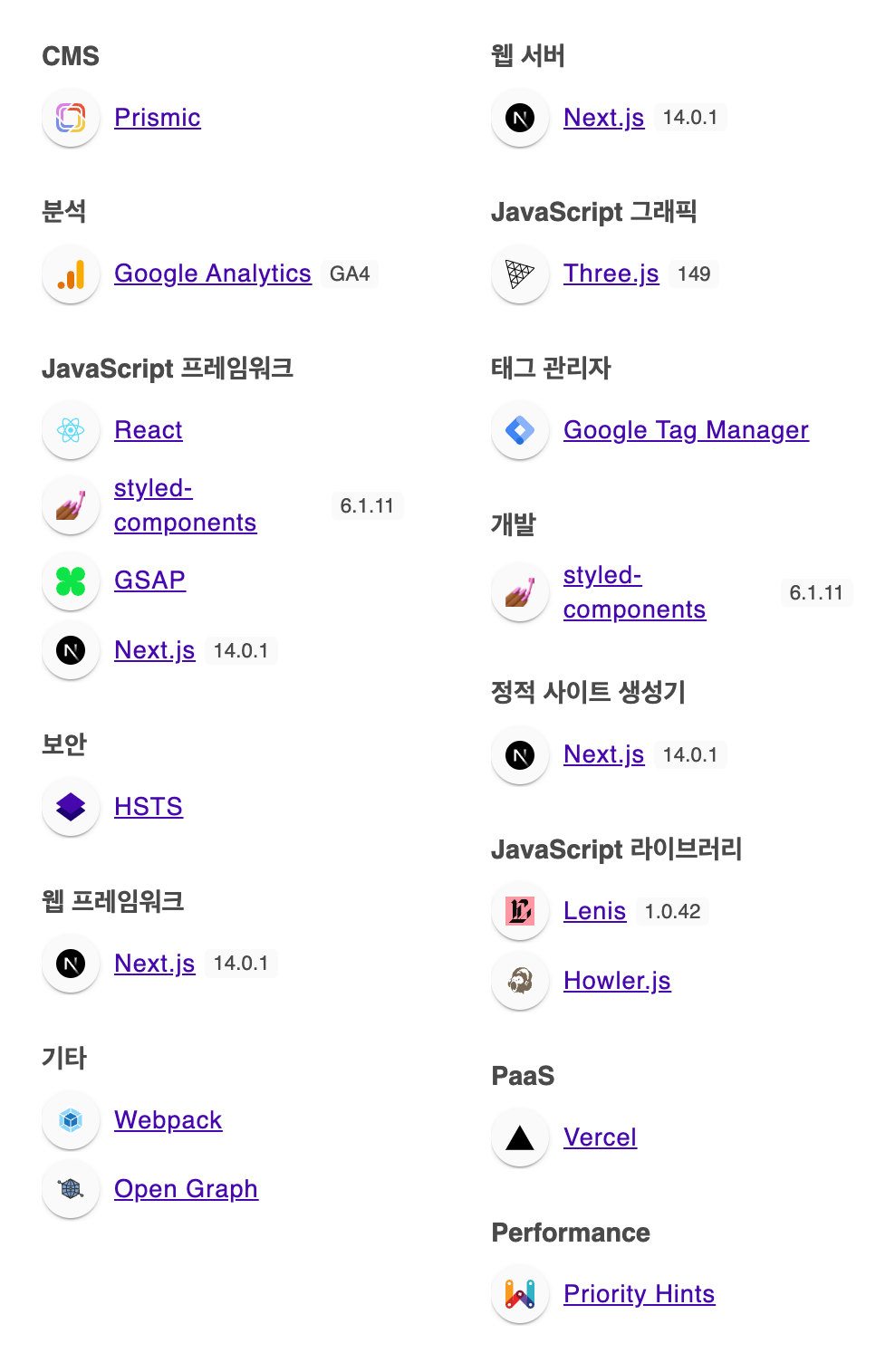
Task: Tap the Open Graph link
Action: (x=186, y=1189)
